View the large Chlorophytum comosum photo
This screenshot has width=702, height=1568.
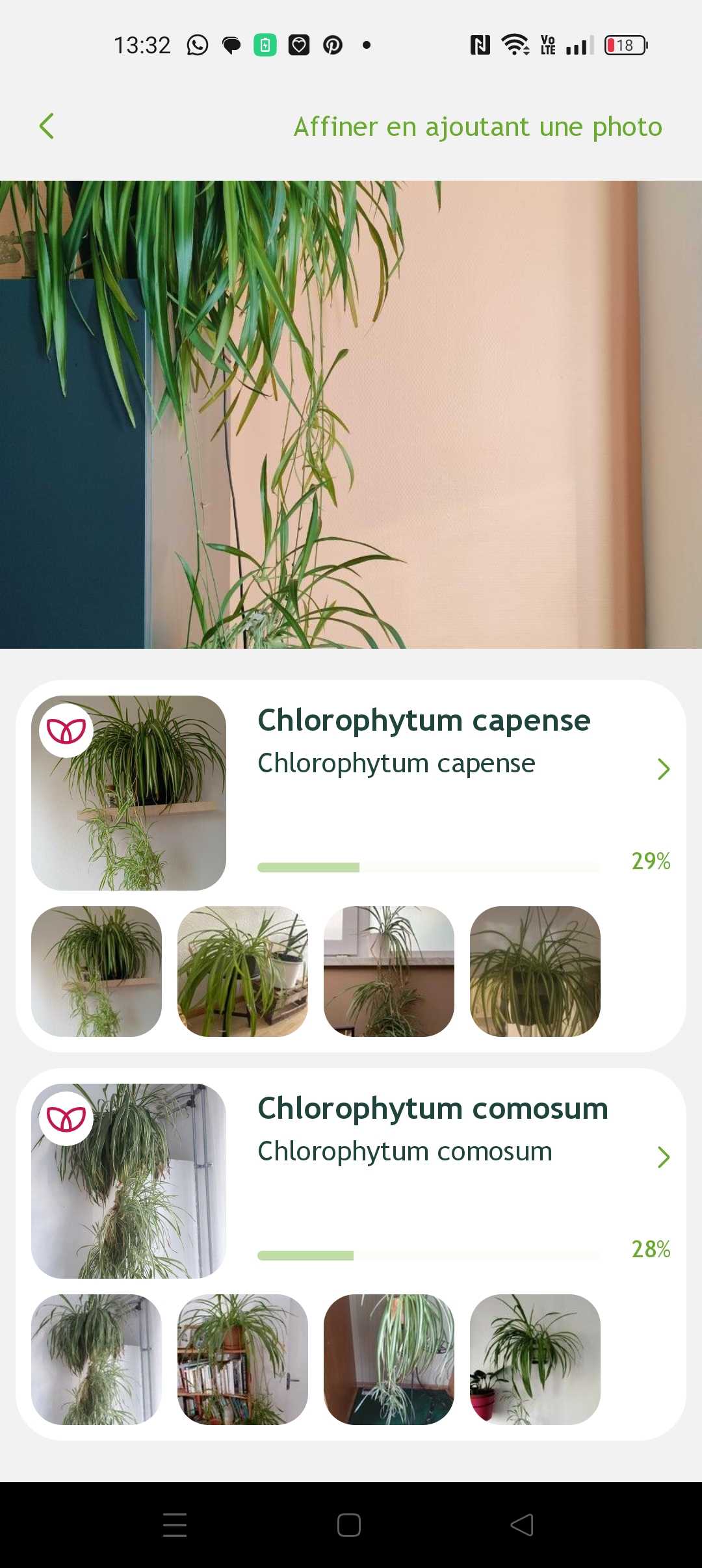pos(129,1181)
